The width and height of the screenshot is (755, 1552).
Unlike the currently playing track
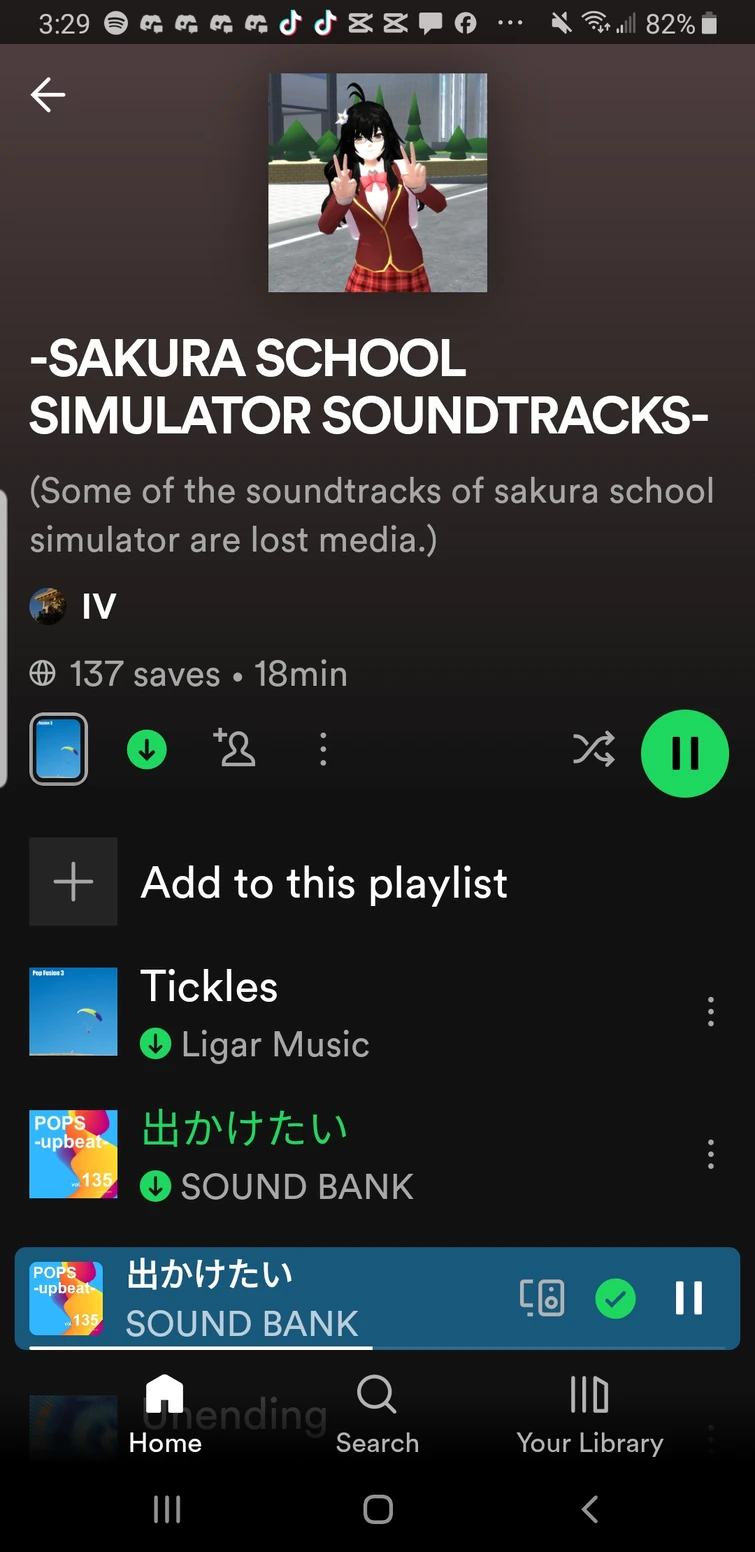click(x=615, y=1297)
